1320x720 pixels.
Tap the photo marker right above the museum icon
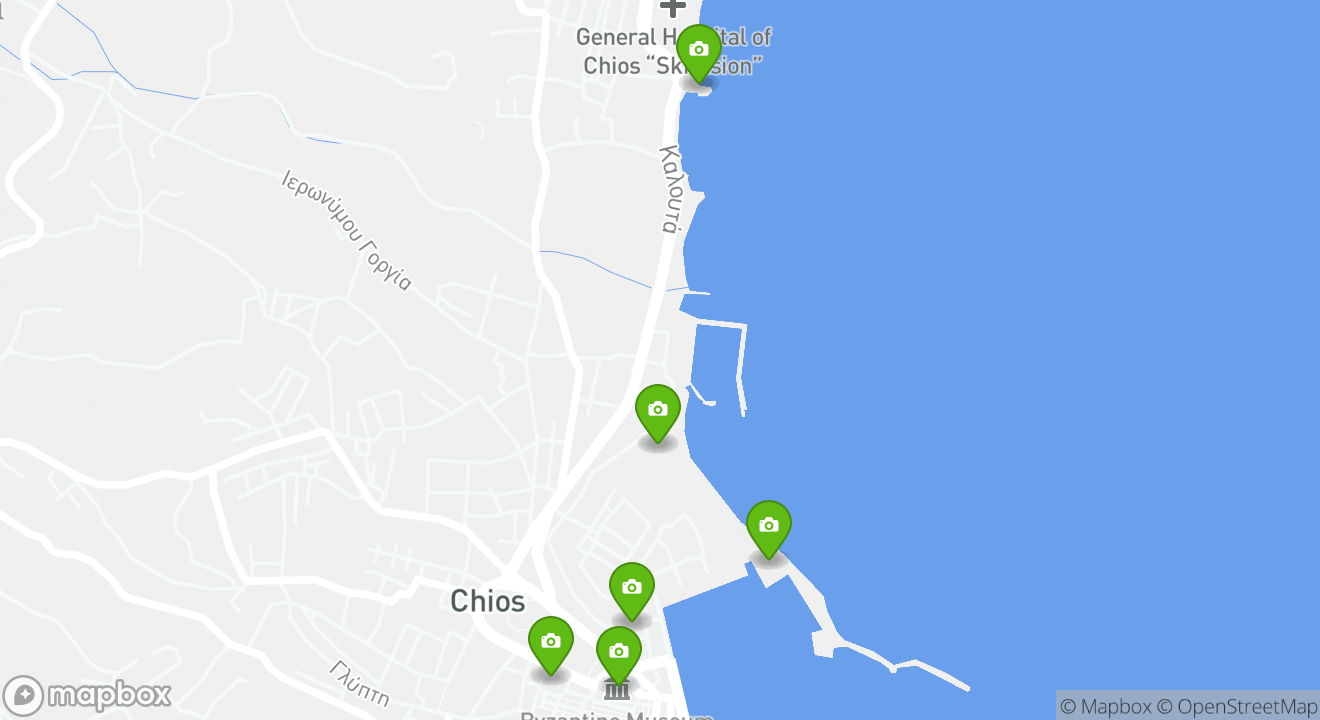tap(618, 652)
